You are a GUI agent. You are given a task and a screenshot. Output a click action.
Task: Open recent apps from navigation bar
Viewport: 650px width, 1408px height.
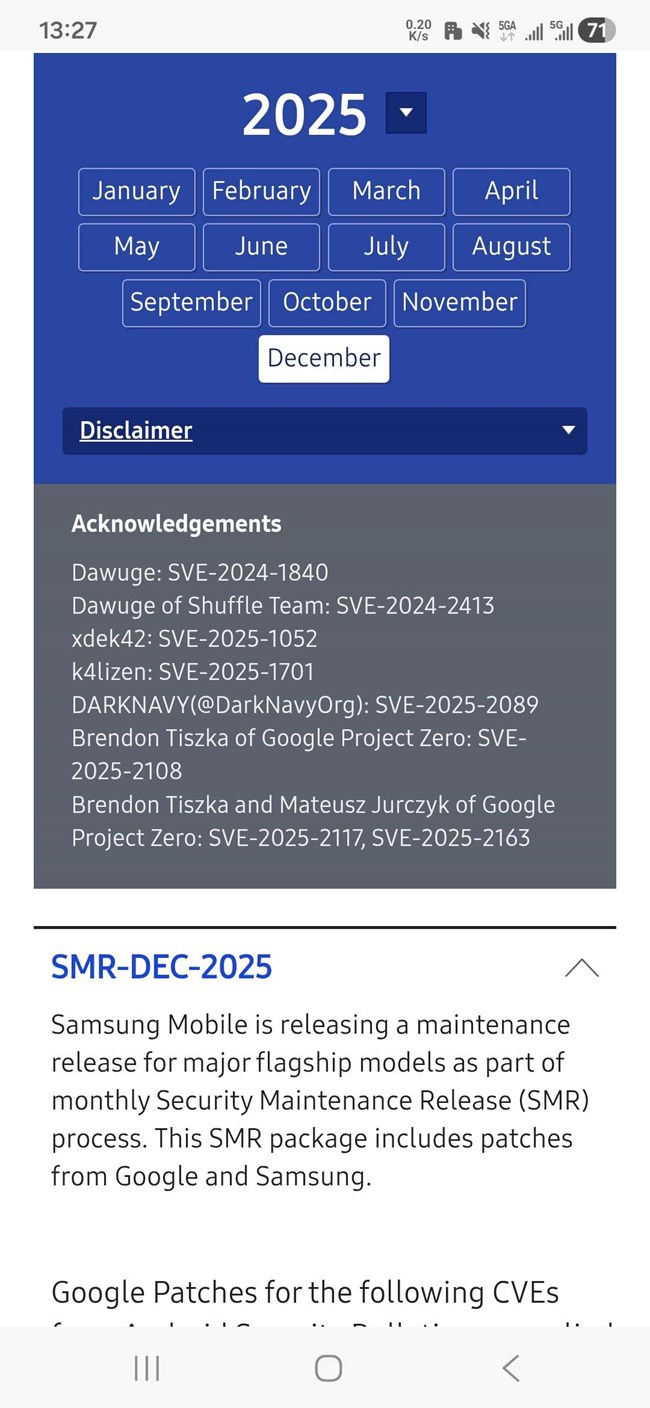coord(147,1368)
